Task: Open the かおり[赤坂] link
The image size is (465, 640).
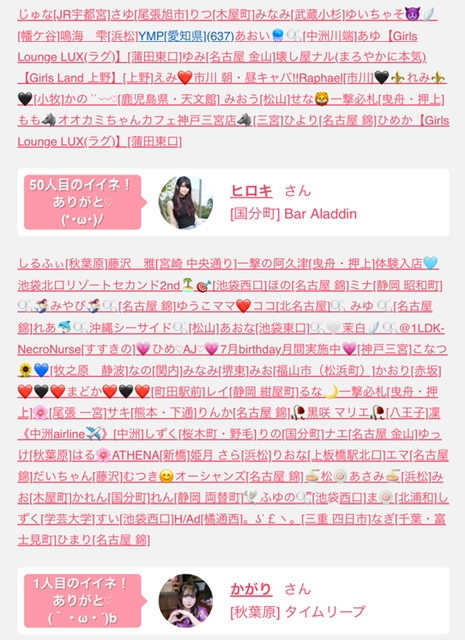Action: coord(408,370)
